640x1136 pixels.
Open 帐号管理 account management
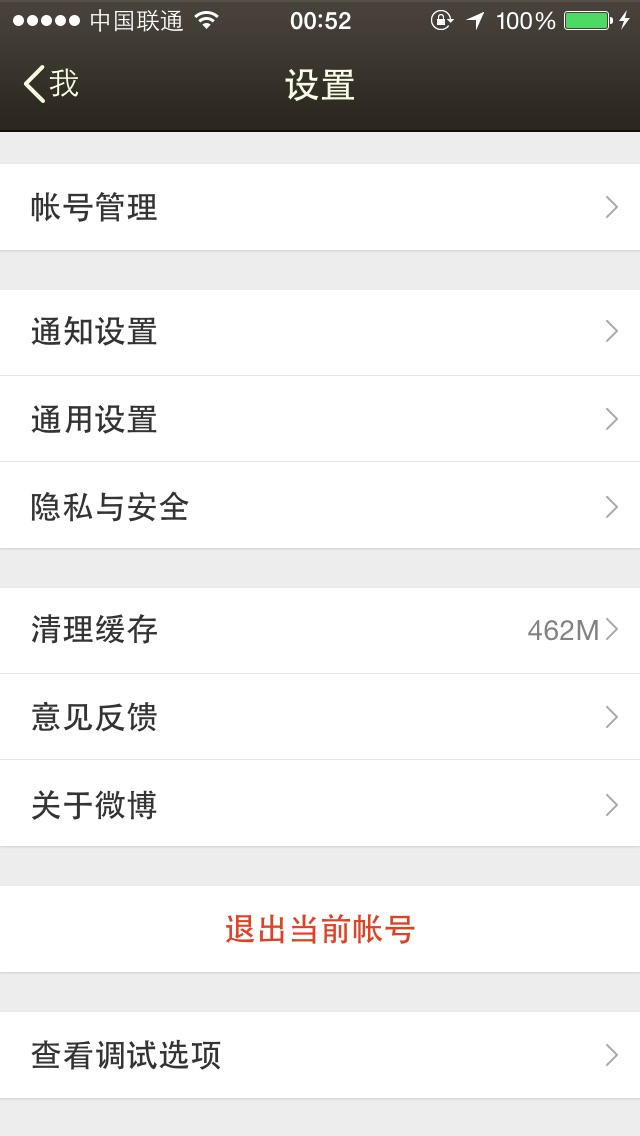320,207
